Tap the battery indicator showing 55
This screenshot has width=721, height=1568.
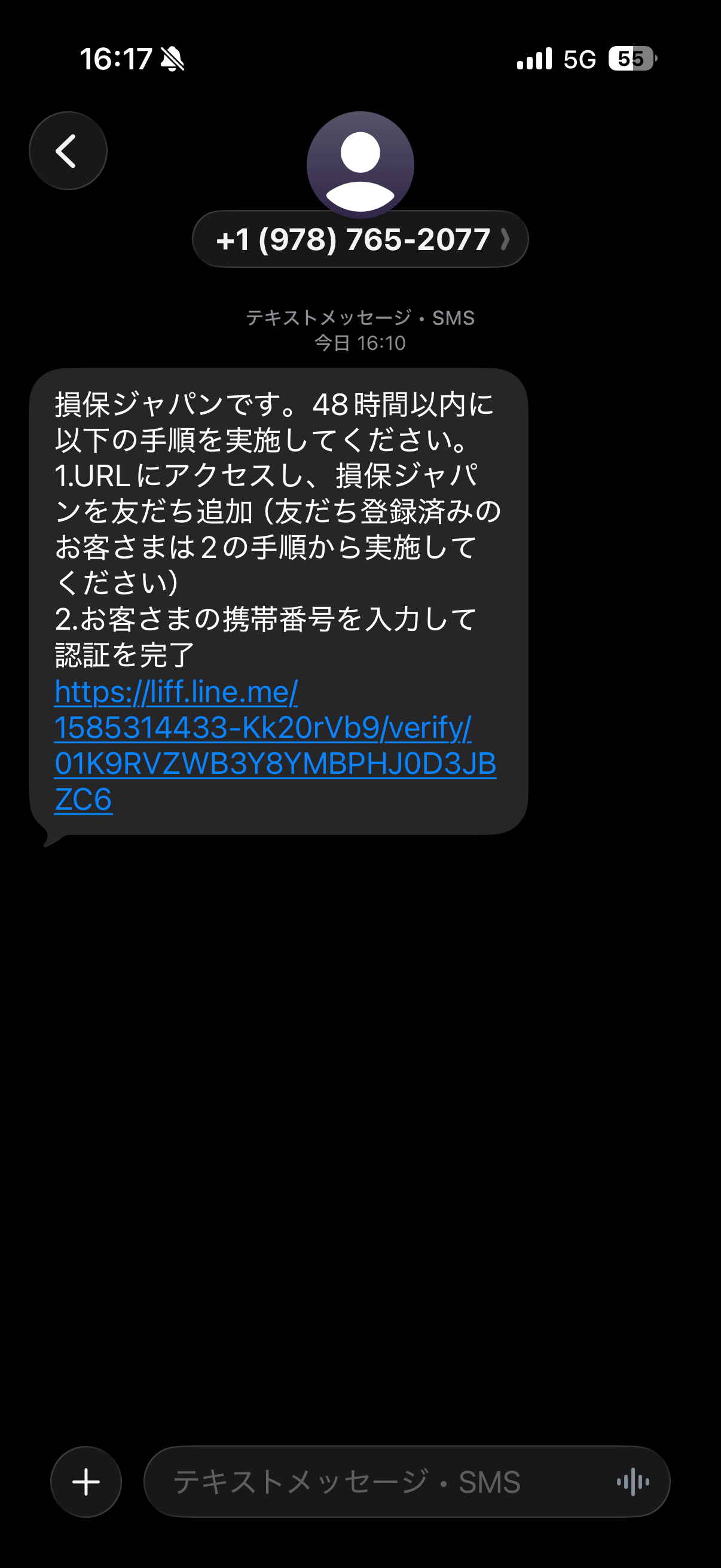pyautogui.click(x=630, y=59)
